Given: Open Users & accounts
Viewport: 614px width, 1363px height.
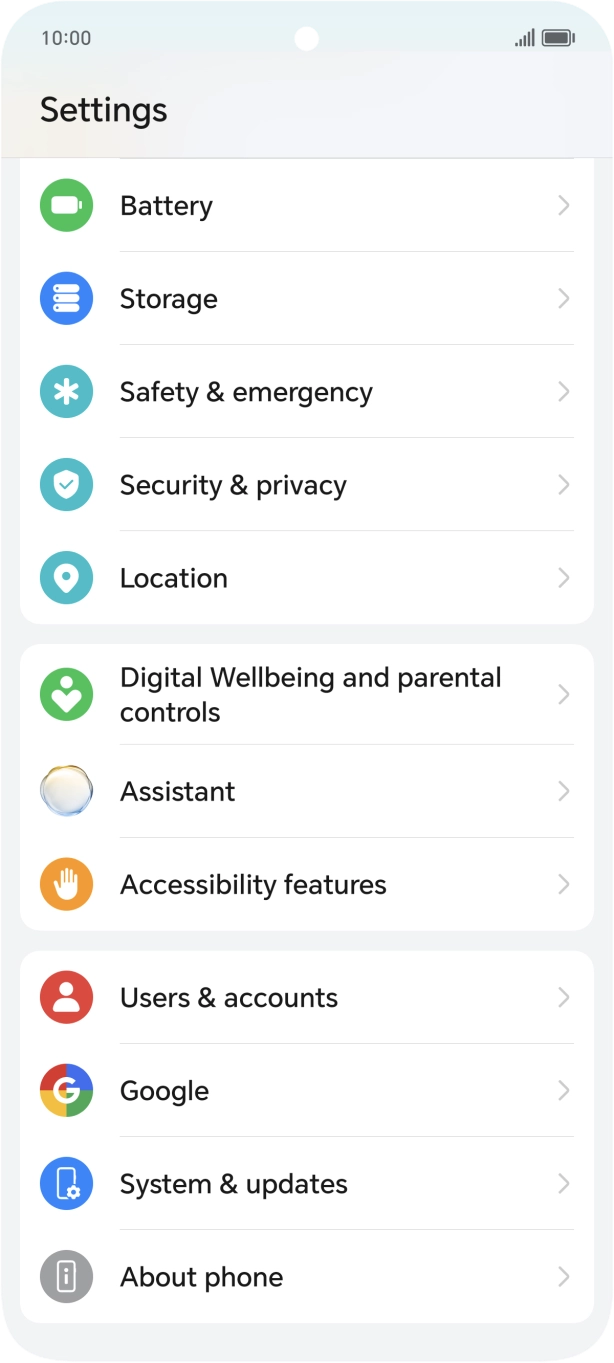Looking at the screenshot, I should (x=307, y=997).
